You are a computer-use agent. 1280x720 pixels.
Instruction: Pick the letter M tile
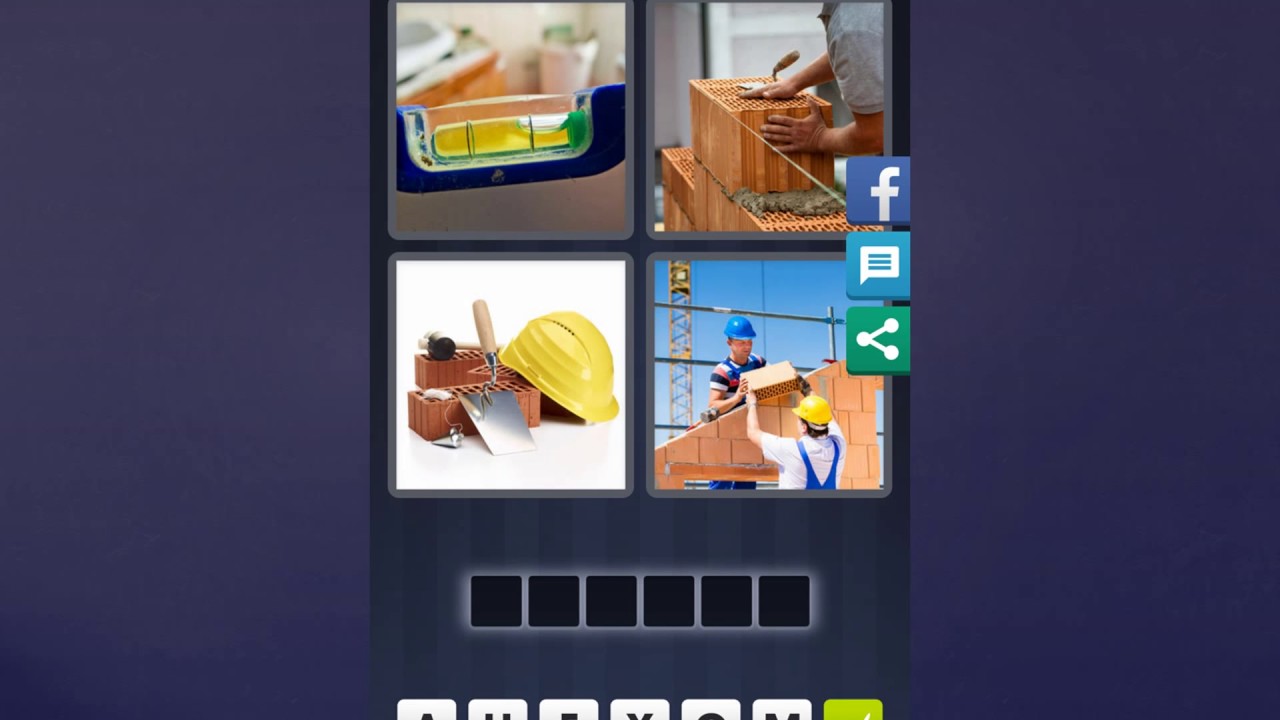click(x=782, y=711)
